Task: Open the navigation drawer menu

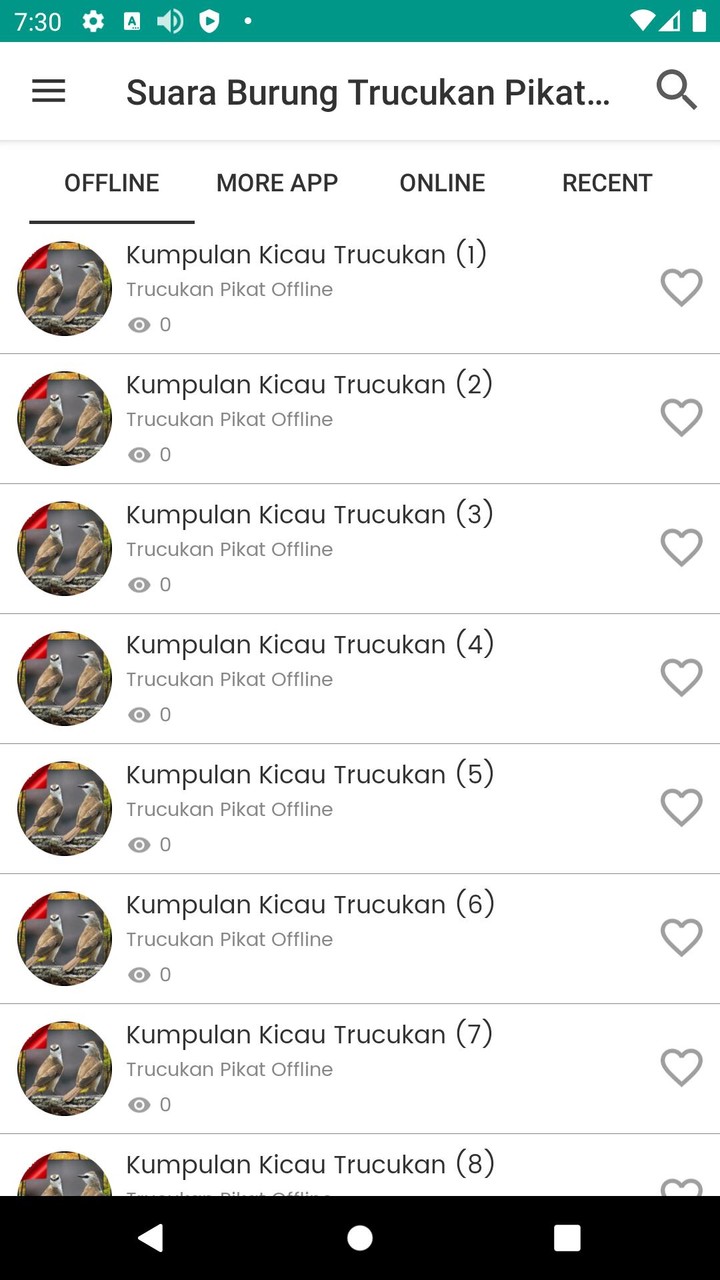Action: (x=48, y=91)
